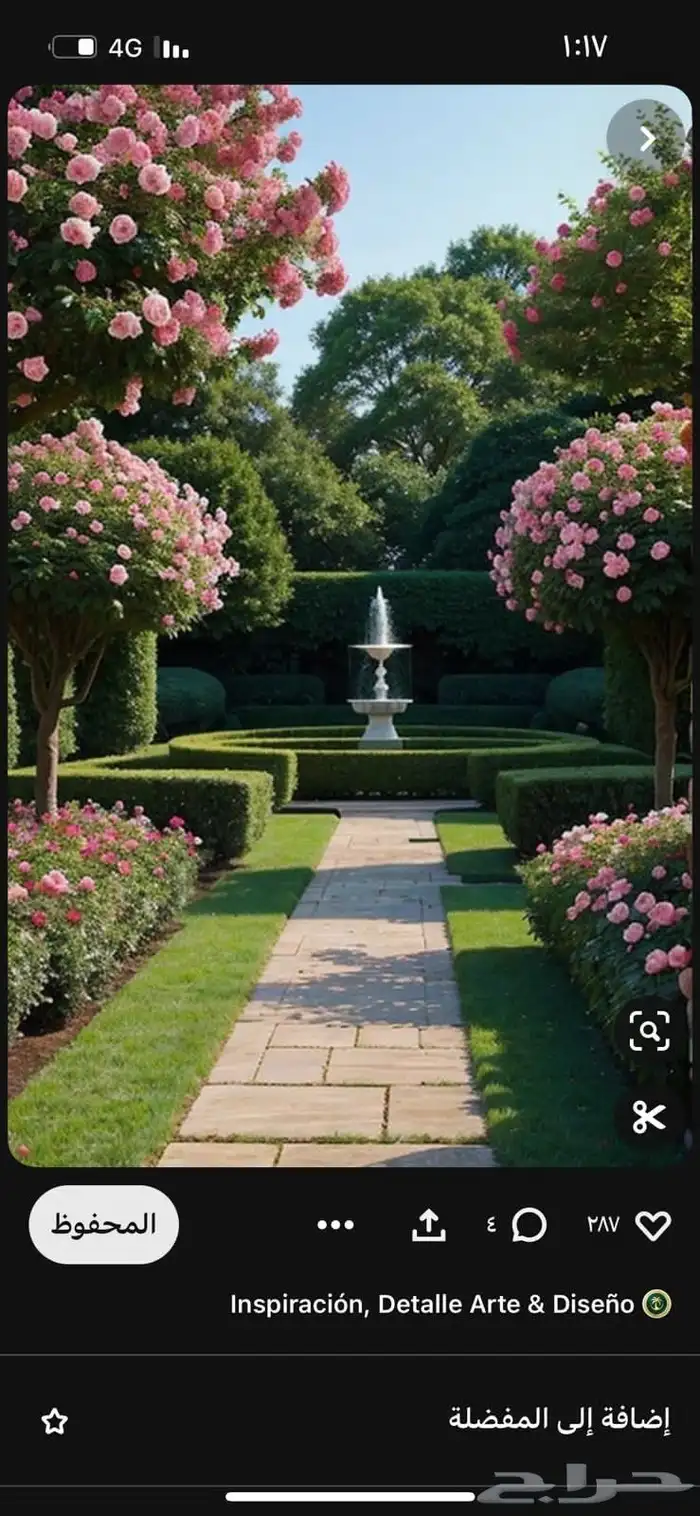The height and width of the screenshot is (1516, 700).
Task: Open the three-dot overflow menu
Action: tap(336, 1225)
